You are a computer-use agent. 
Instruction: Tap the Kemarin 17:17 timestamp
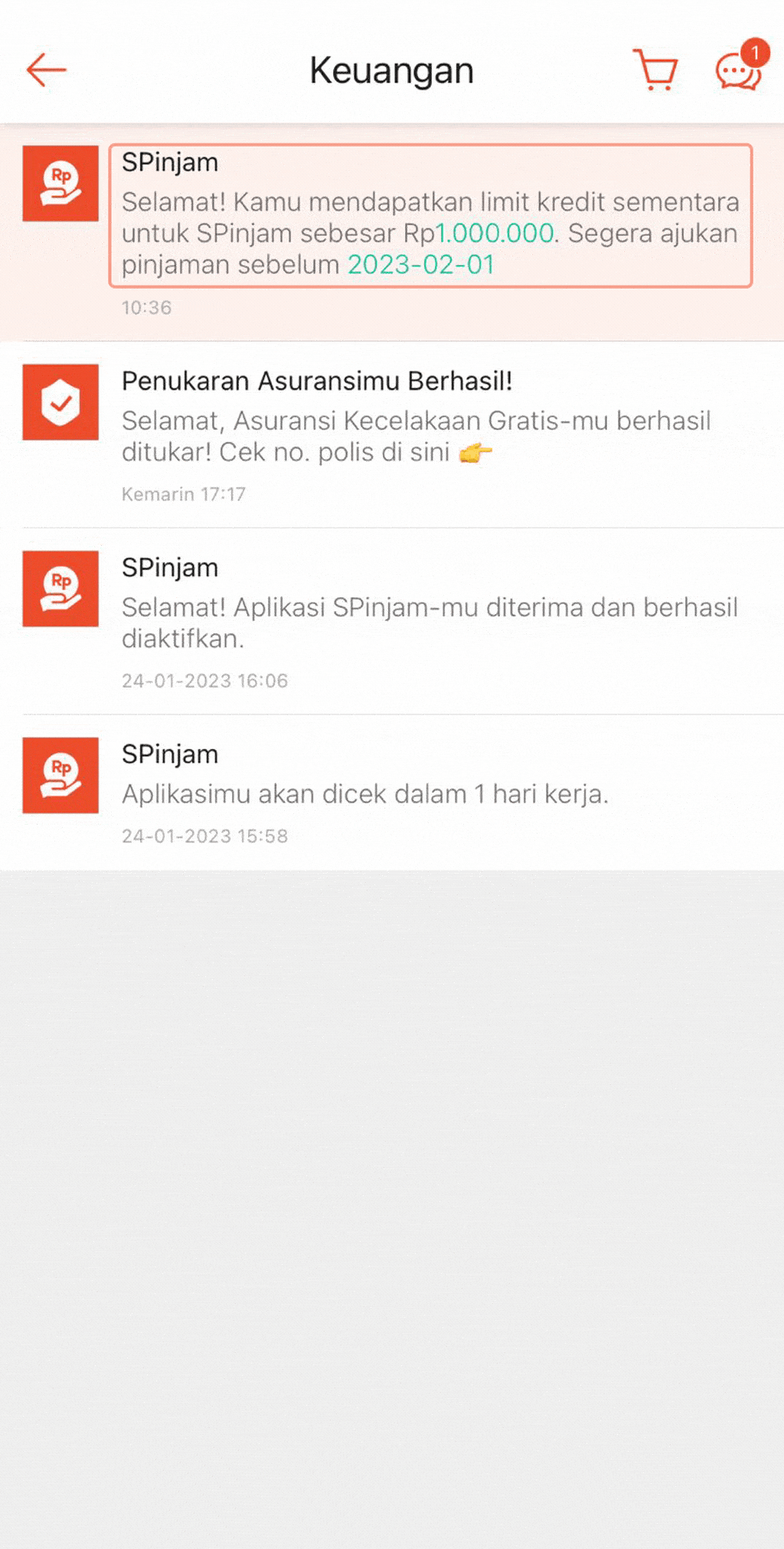pyautogui.click(x=184, y=494)
